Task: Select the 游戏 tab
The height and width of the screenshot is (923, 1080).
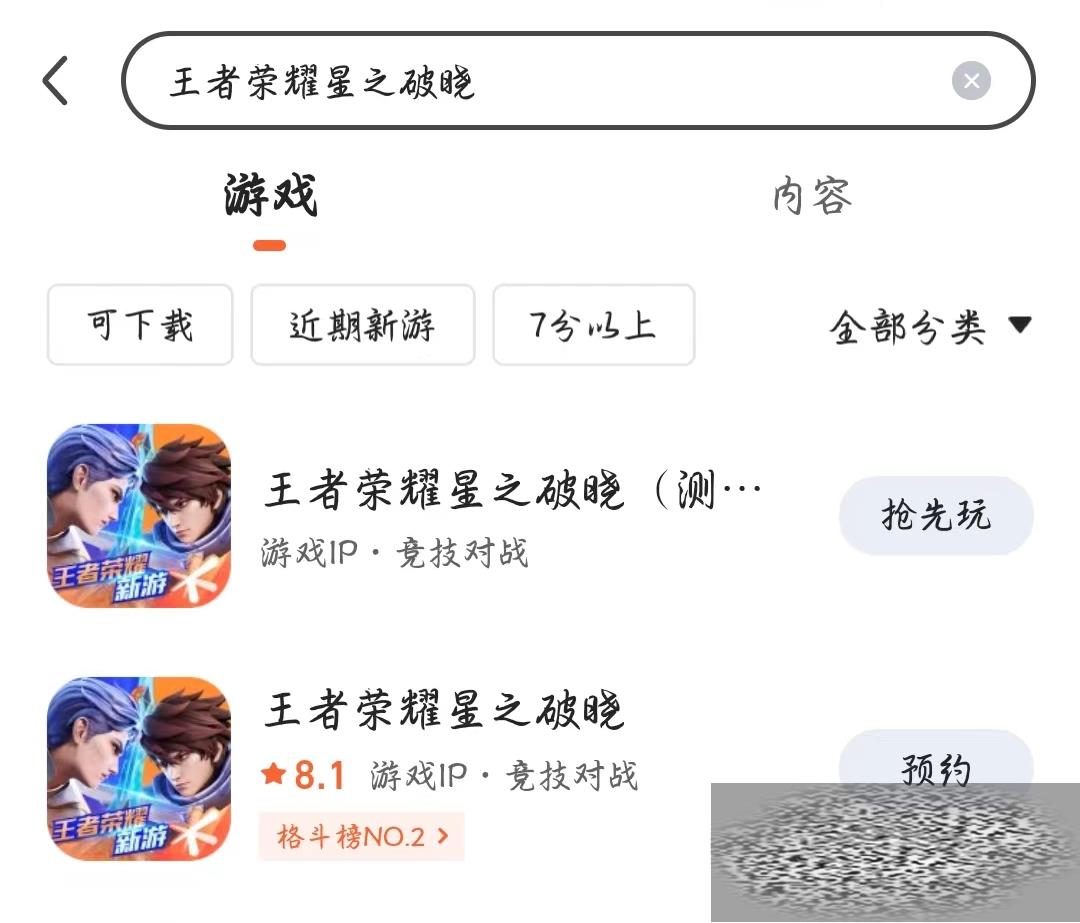Action: pos(270,196)
